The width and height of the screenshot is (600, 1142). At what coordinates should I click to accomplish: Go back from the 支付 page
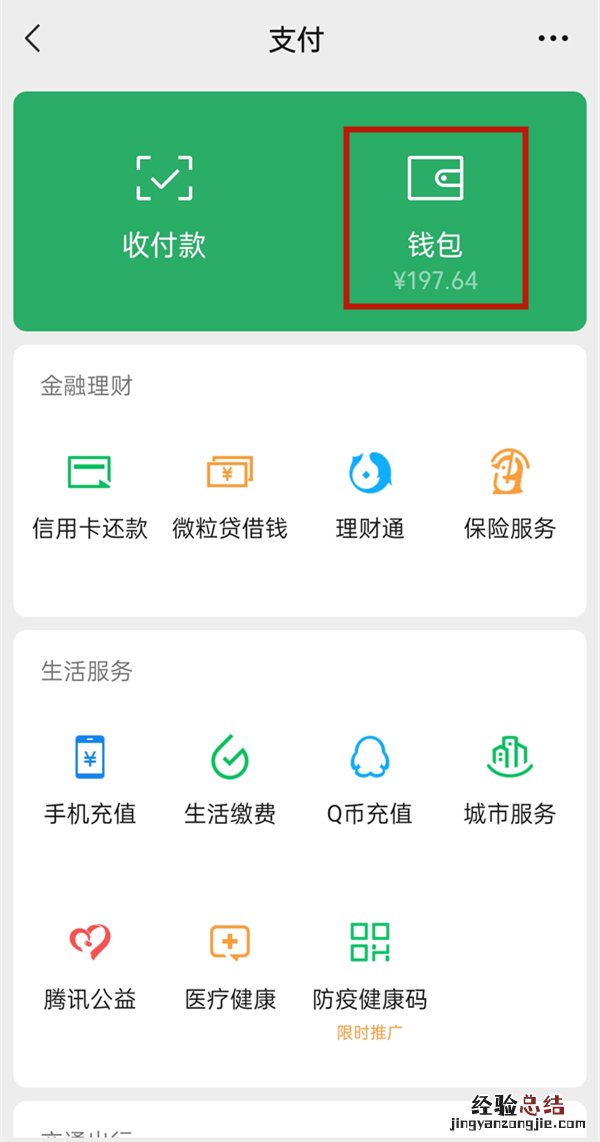(34, 39)
